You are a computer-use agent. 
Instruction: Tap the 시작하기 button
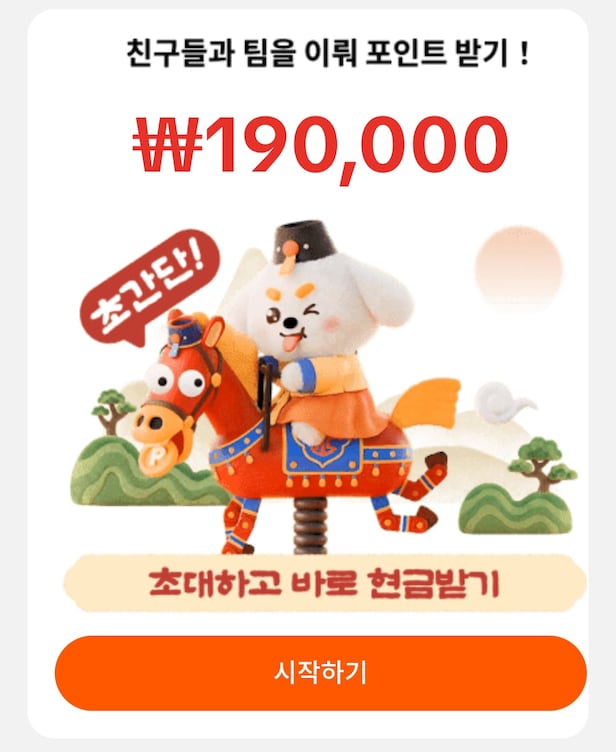[x=320, y=673]
